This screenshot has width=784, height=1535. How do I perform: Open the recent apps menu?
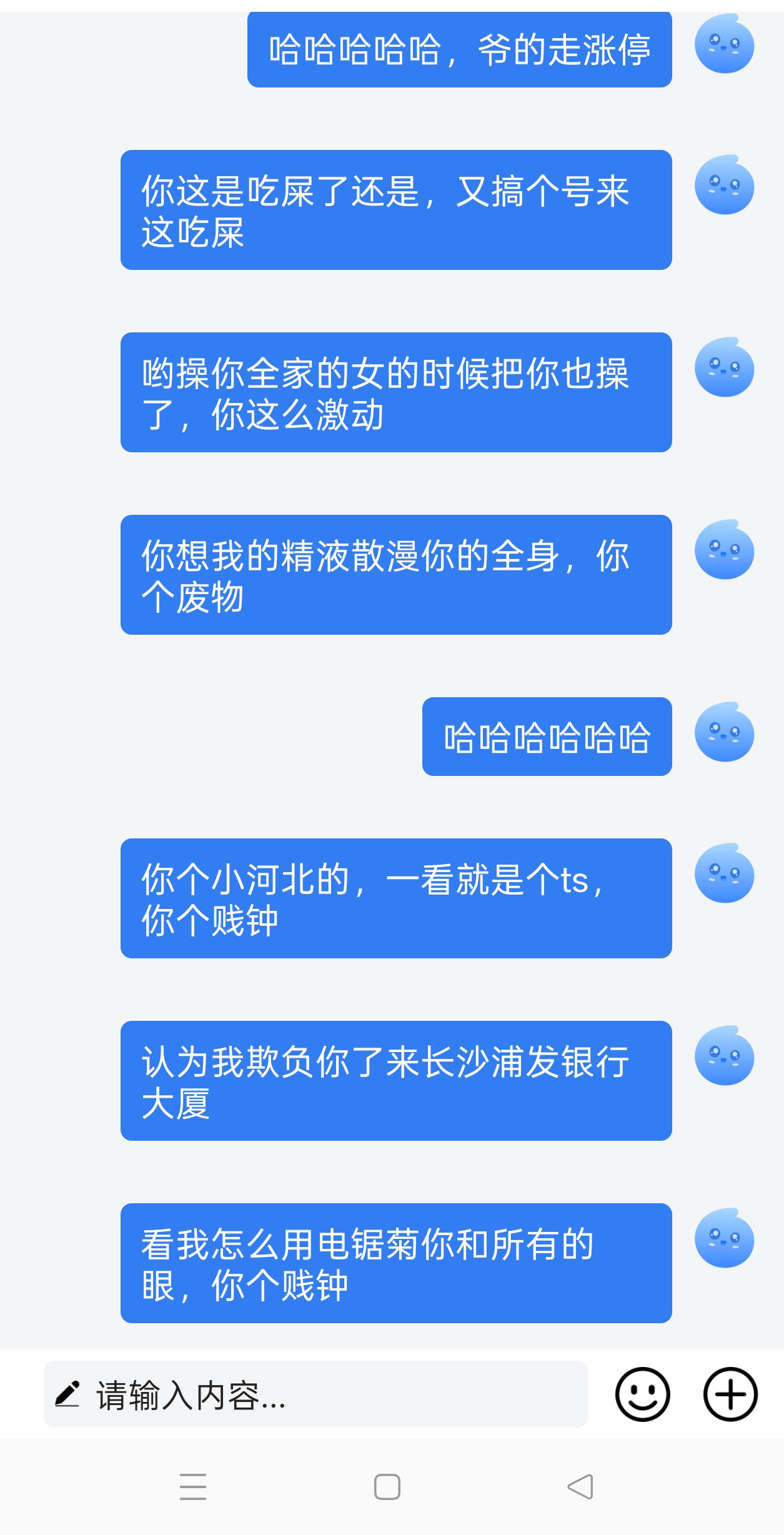193,1486
